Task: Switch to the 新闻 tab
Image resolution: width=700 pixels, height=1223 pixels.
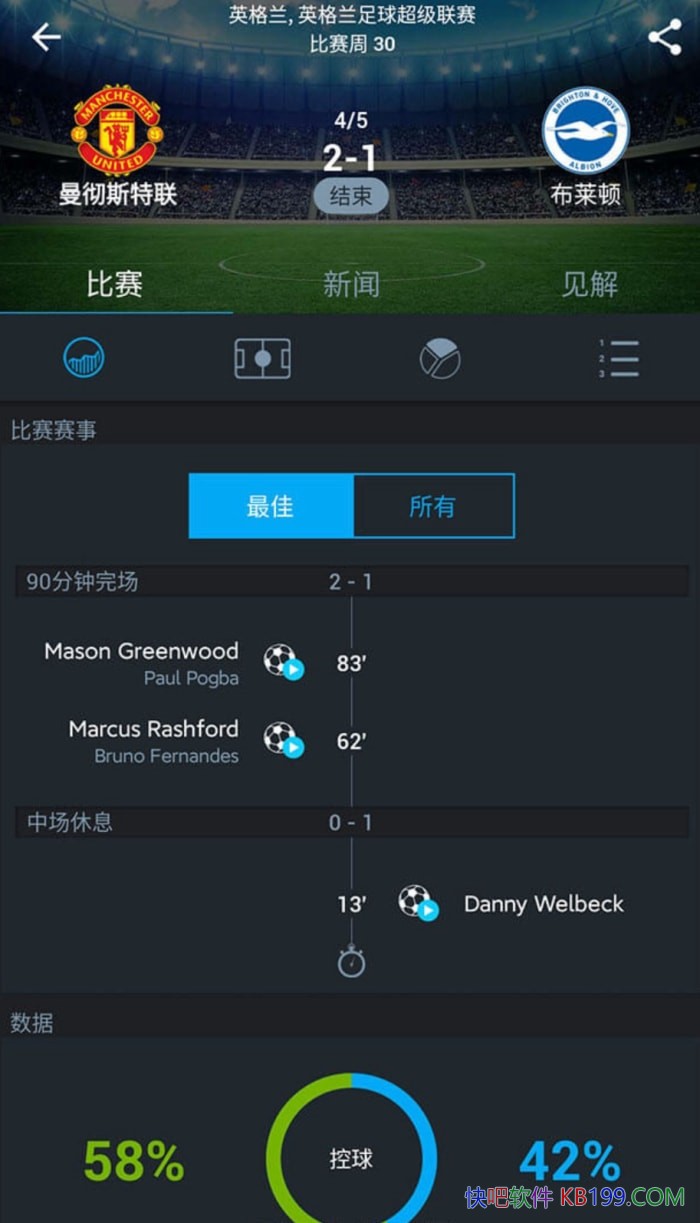Action: (351, 284)
